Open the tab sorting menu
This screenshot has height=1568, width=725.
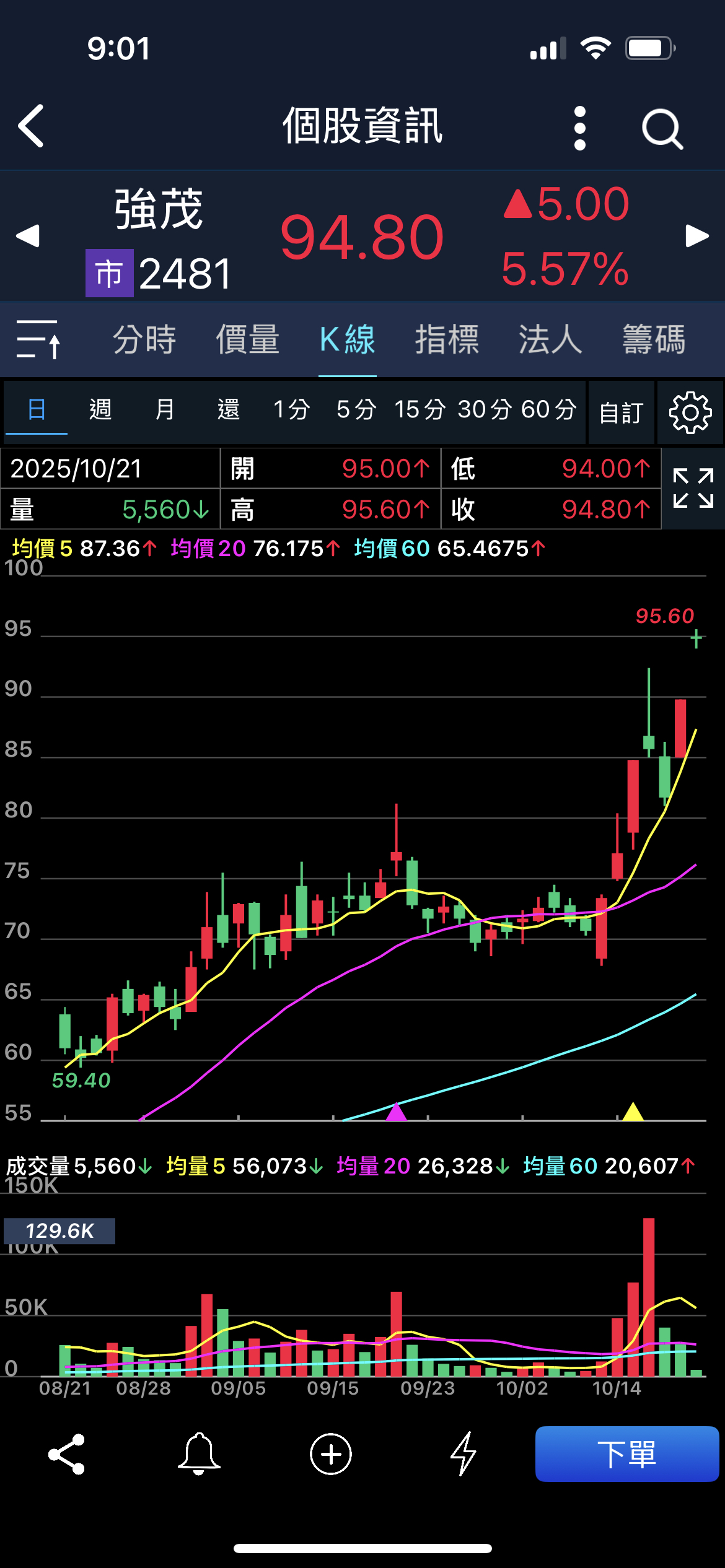click(38, 339)
